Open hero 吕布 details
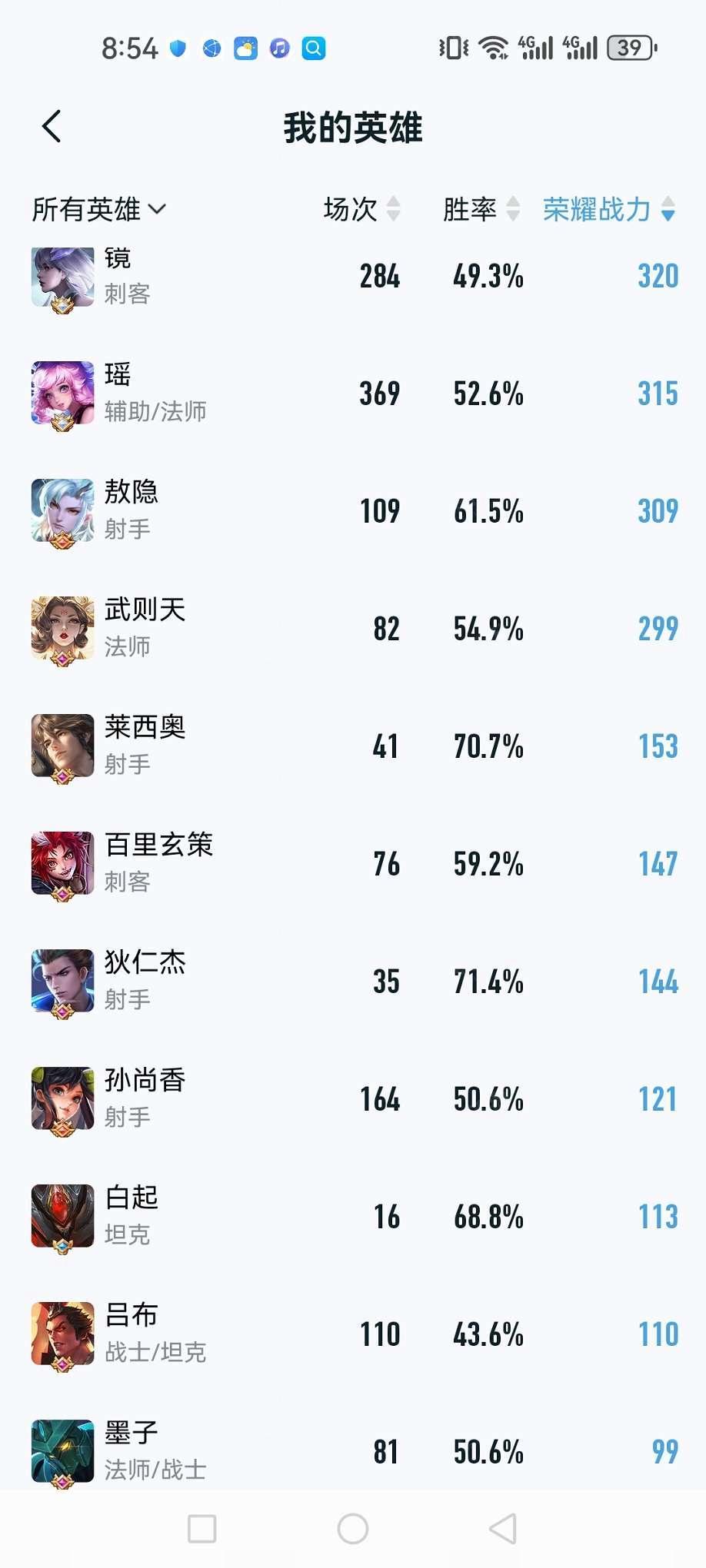This screenshot has height=1568, width=706. pos(354,1335)
